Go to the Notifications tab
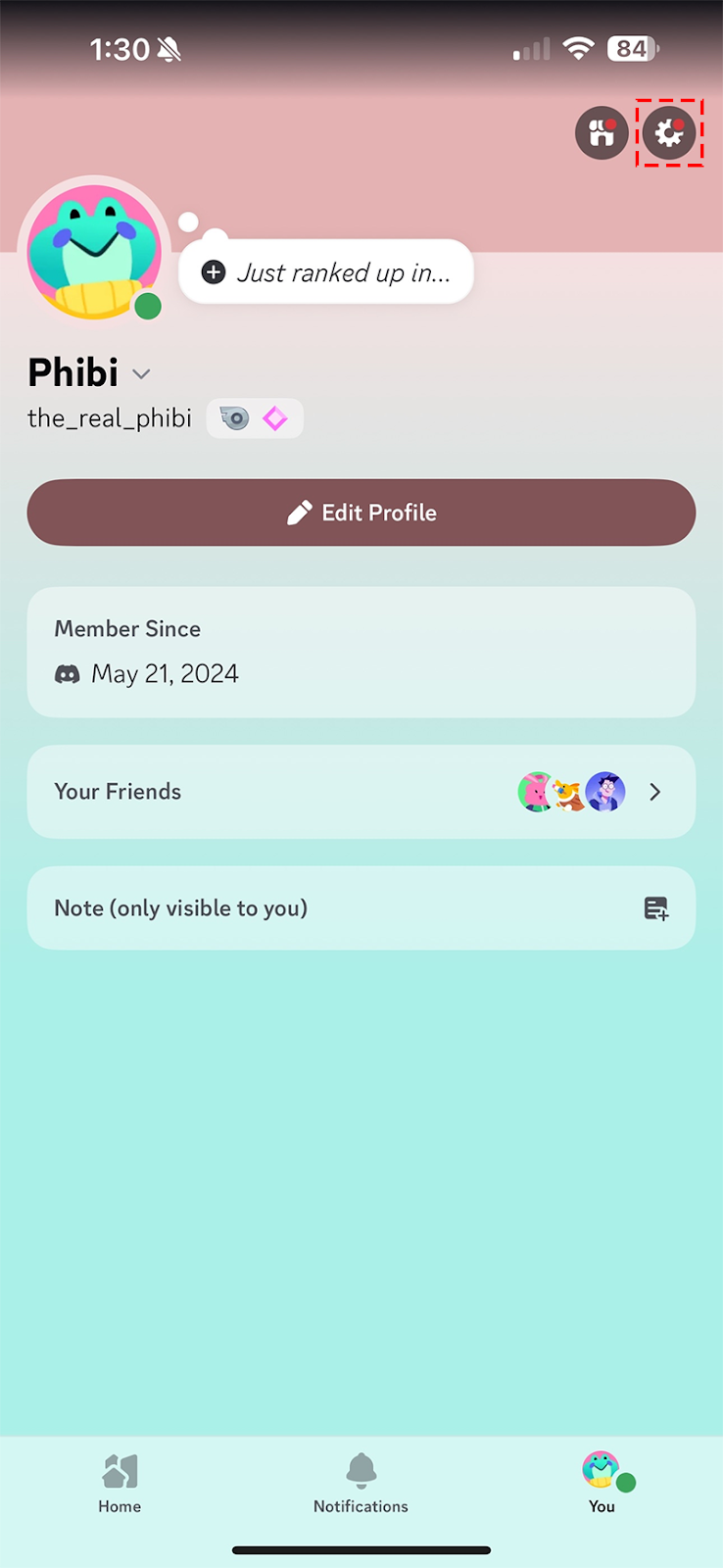723x1568 pixels. coord(361,1484)
